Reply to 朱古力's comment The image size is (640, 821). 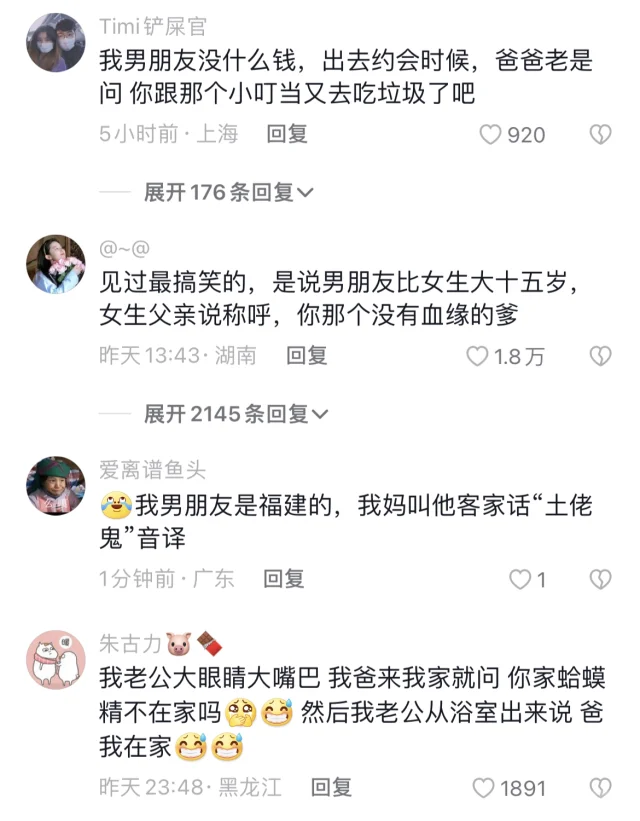coord(331,788)
